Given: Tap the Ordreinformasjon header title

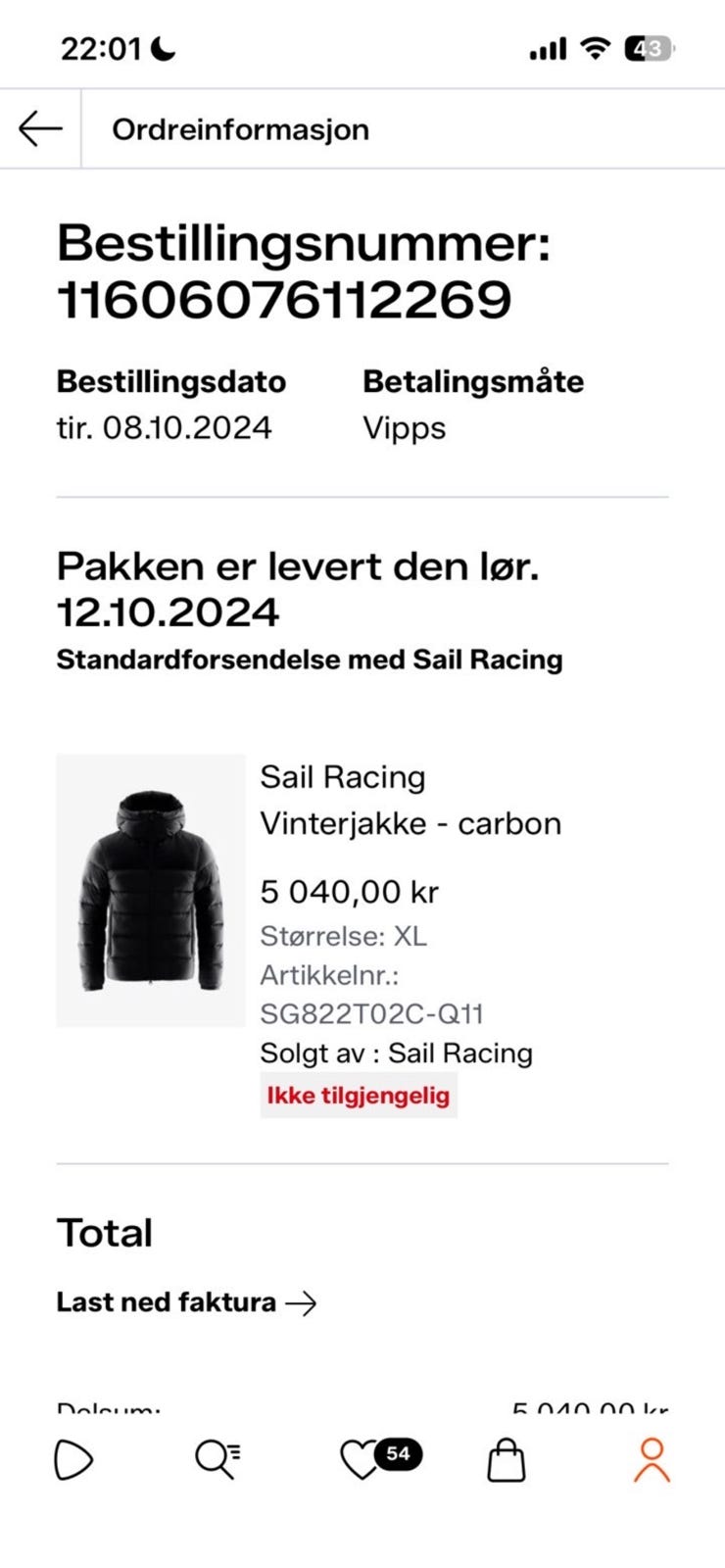Looking at the screenshot, I should [x=241, y=128].
